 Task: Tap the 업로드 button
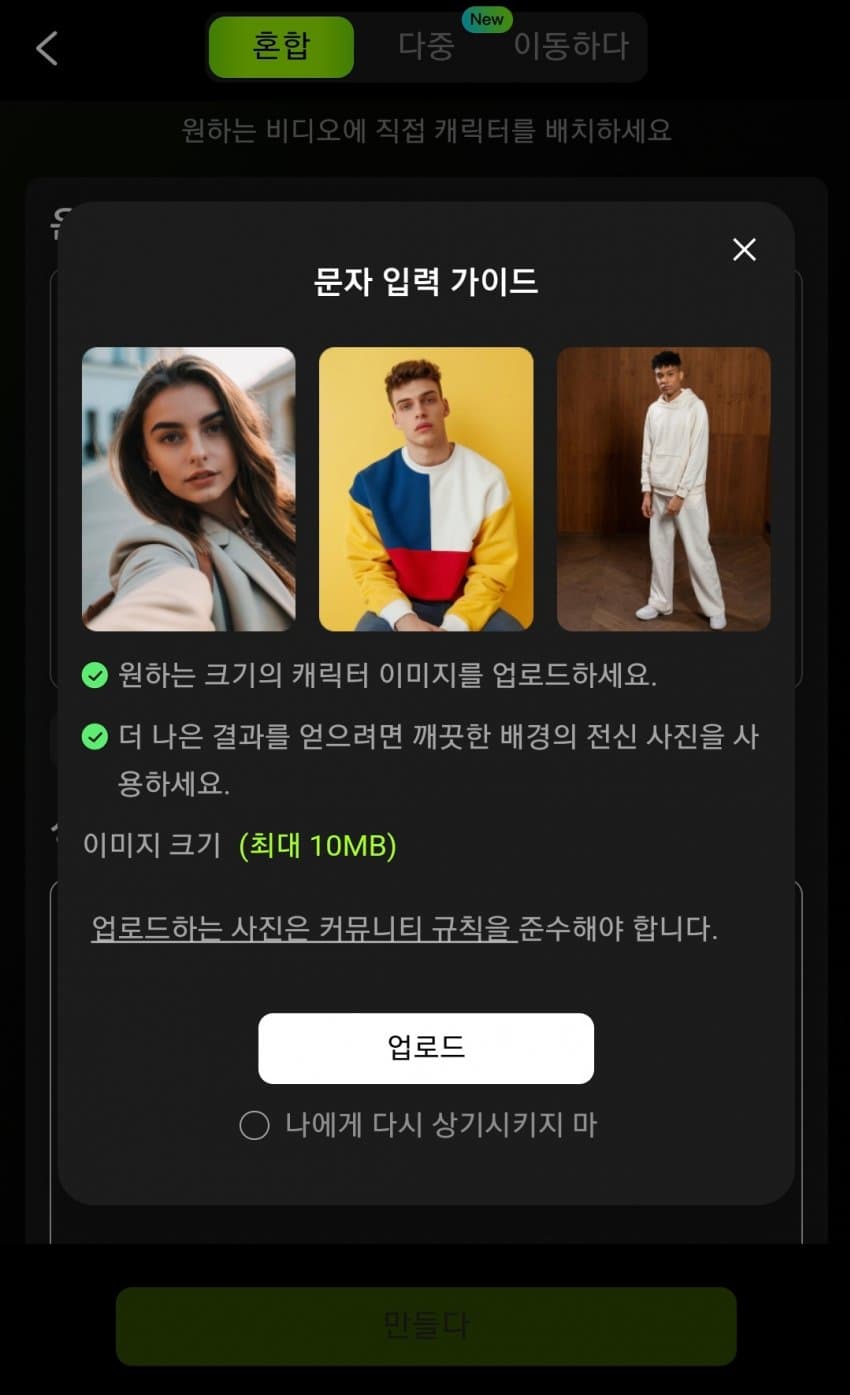(426, 1048)
